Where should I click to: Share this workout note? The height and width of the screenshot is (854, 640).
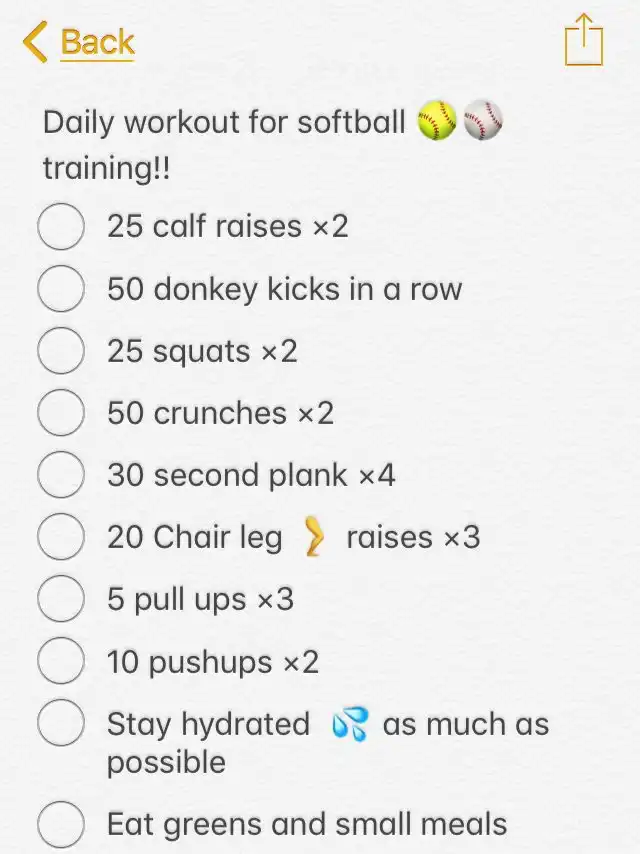click(584, 43)
